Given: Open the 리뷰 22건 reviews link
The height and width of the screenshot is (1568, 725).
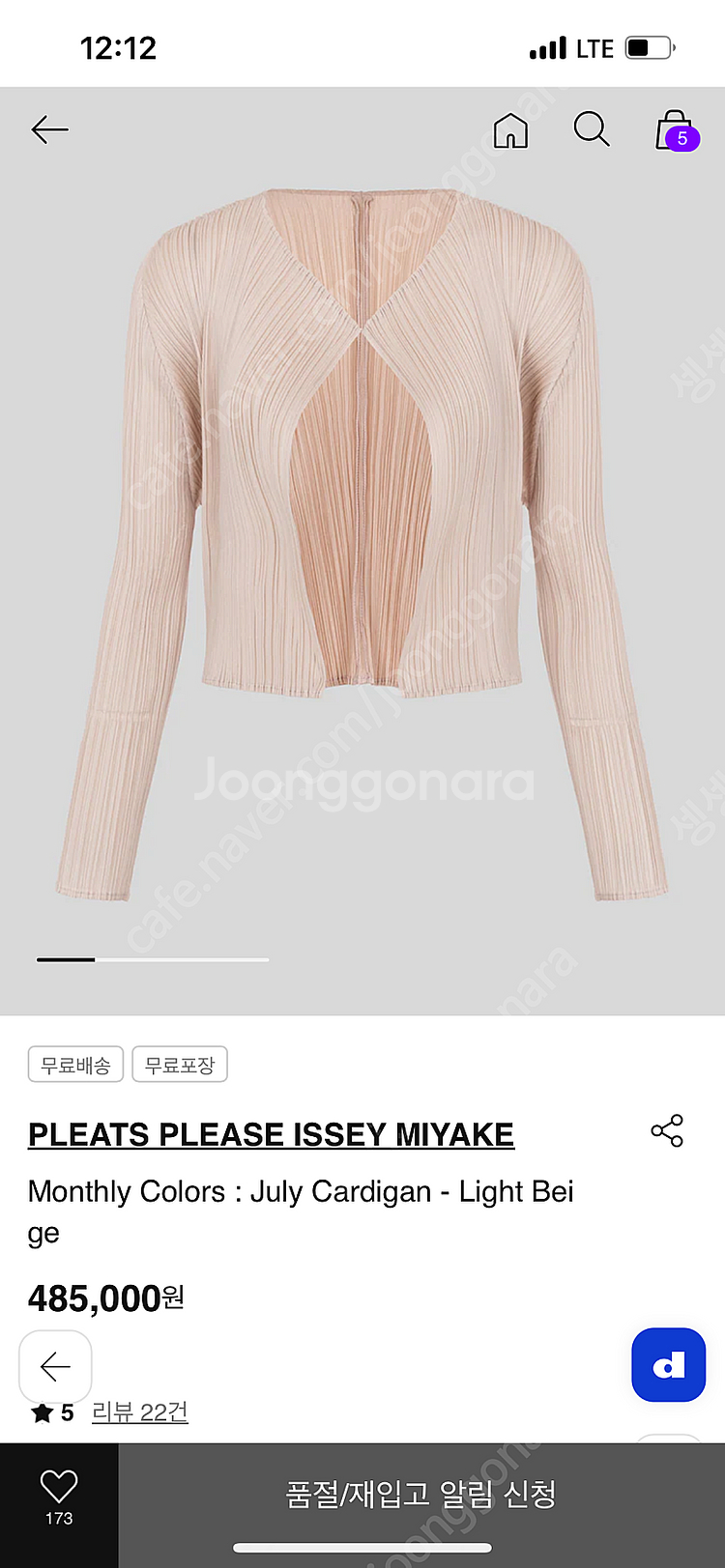Looking at the screenshot, I should (x=140, y=1412).
